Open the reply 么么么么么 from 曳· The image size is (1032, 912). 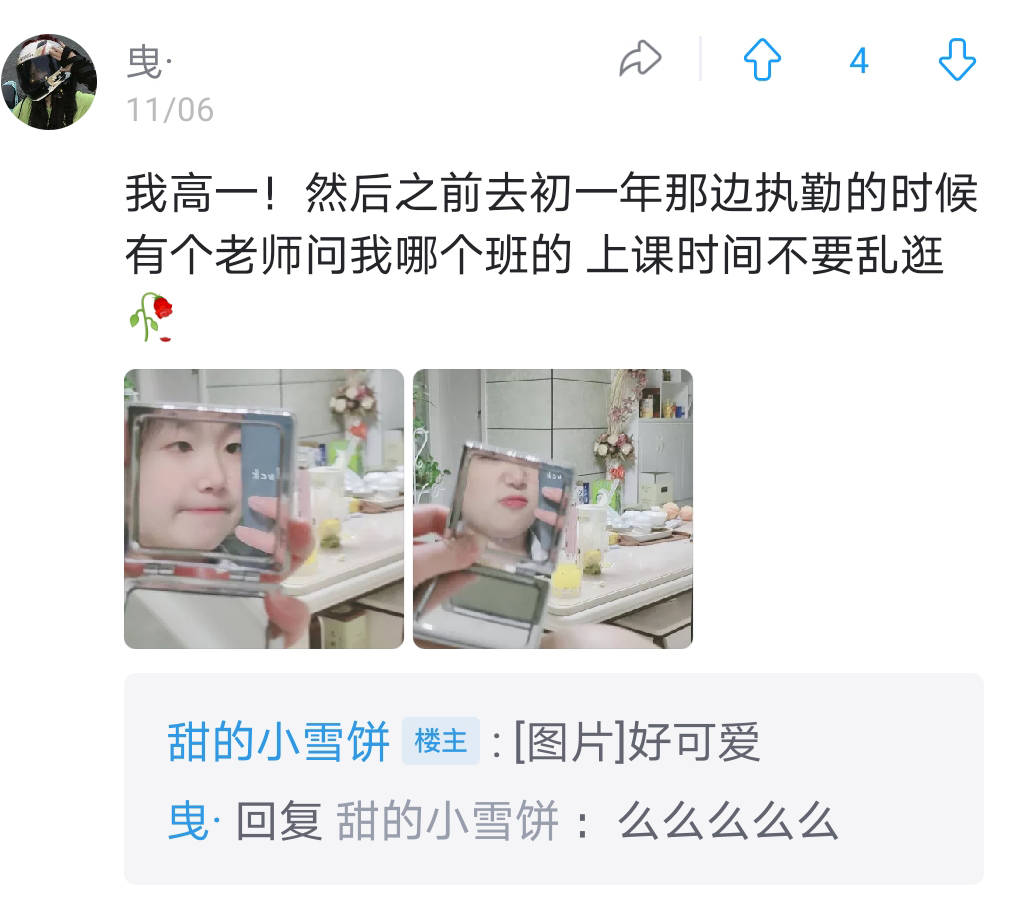[726, 822]
